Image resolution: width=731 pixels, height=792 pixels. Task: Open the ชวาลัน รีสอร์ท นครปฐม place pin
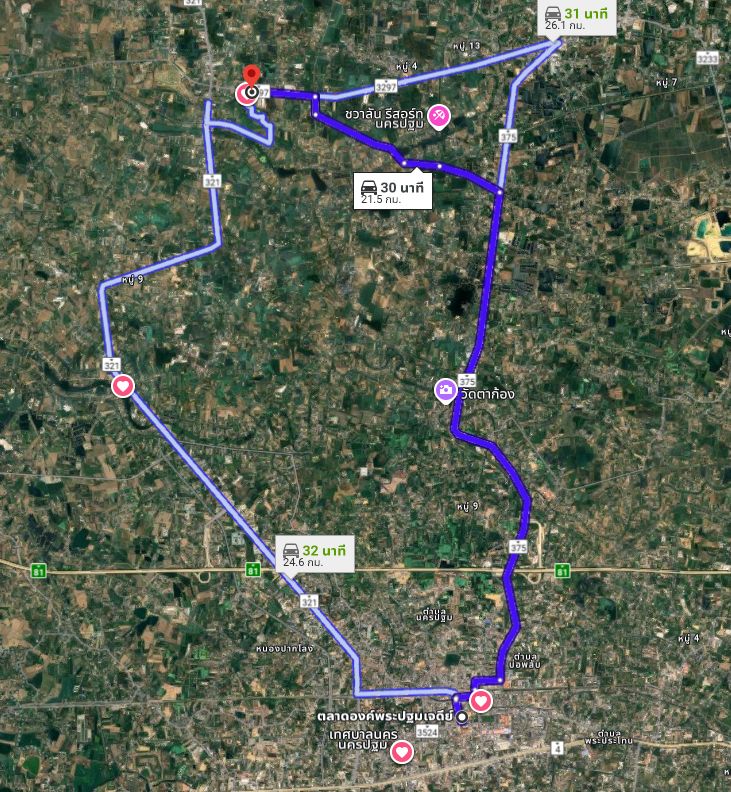[x=438, y=119]
